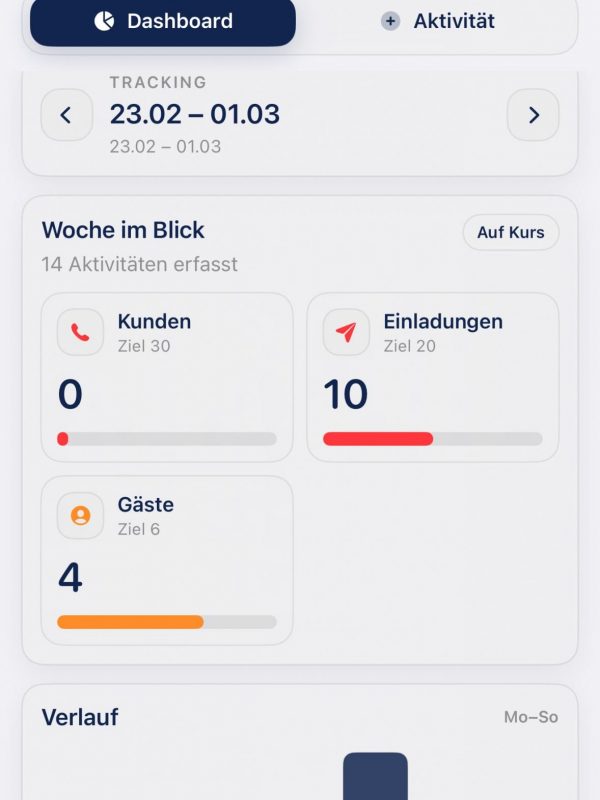The image size is (600, 800).
Task: Switch to the Dashboard tab
Action: coord(163,21)
